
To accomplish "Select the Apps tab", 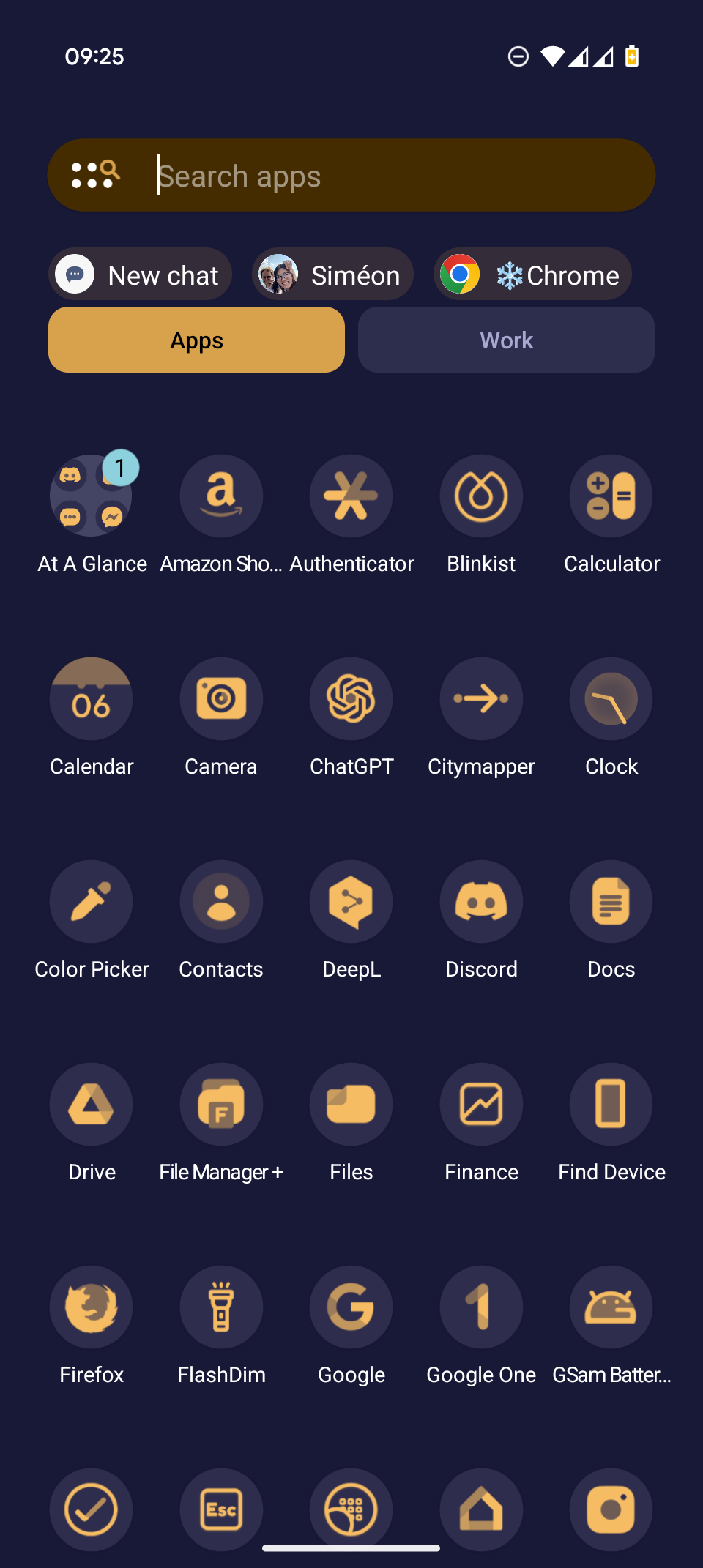I will (196, 340).
